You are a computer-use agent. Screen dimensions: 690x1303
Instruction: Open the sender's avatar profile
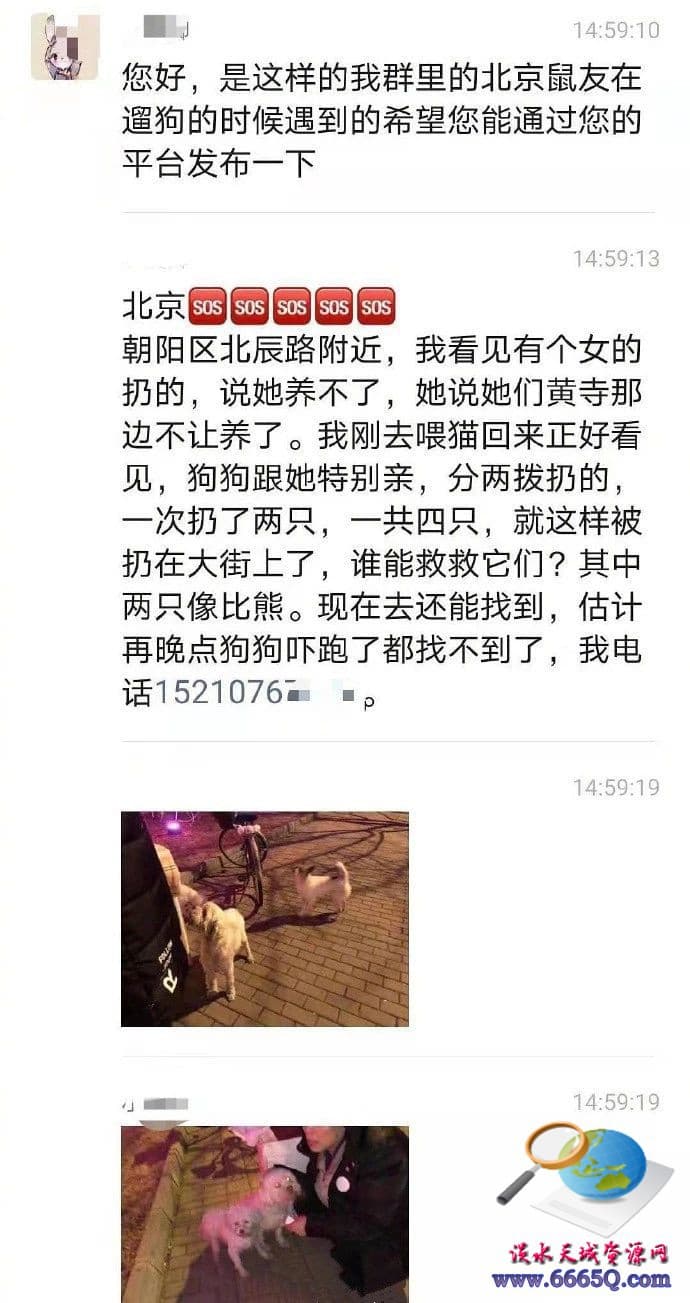66,48
